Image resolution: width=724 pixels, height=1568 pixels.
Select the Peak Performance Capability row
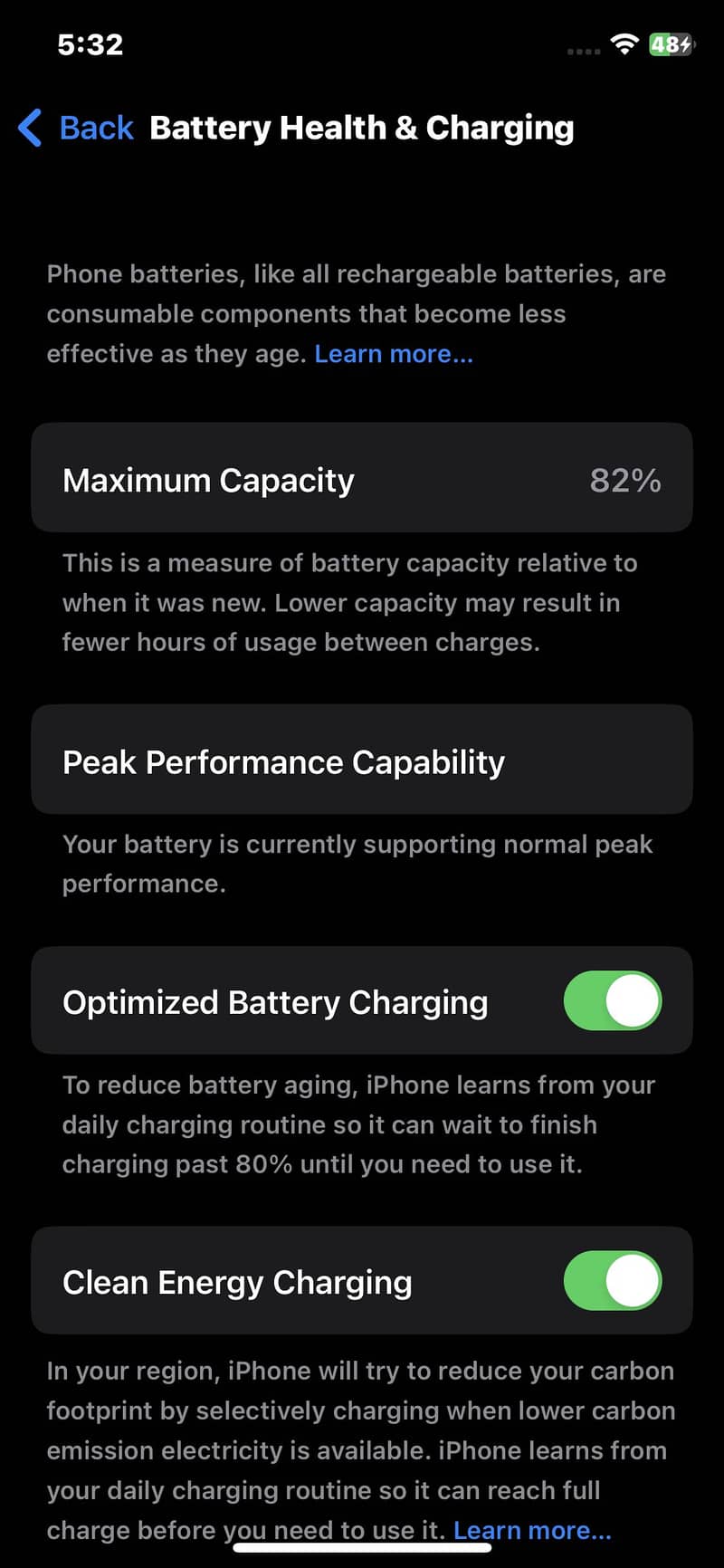click(x=362, y=760)
